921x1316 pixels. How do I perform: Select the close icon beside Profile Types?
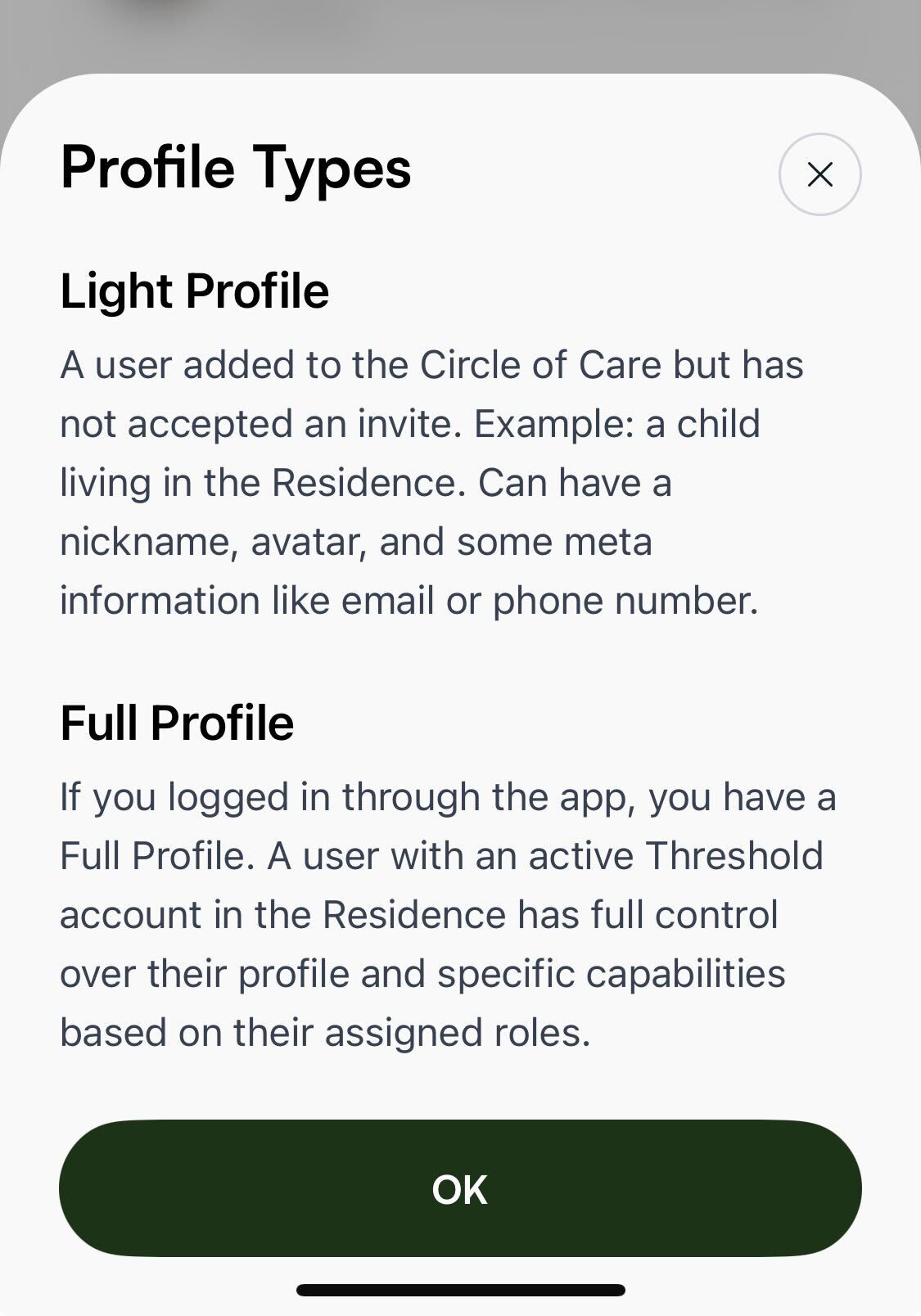(819, 174)
